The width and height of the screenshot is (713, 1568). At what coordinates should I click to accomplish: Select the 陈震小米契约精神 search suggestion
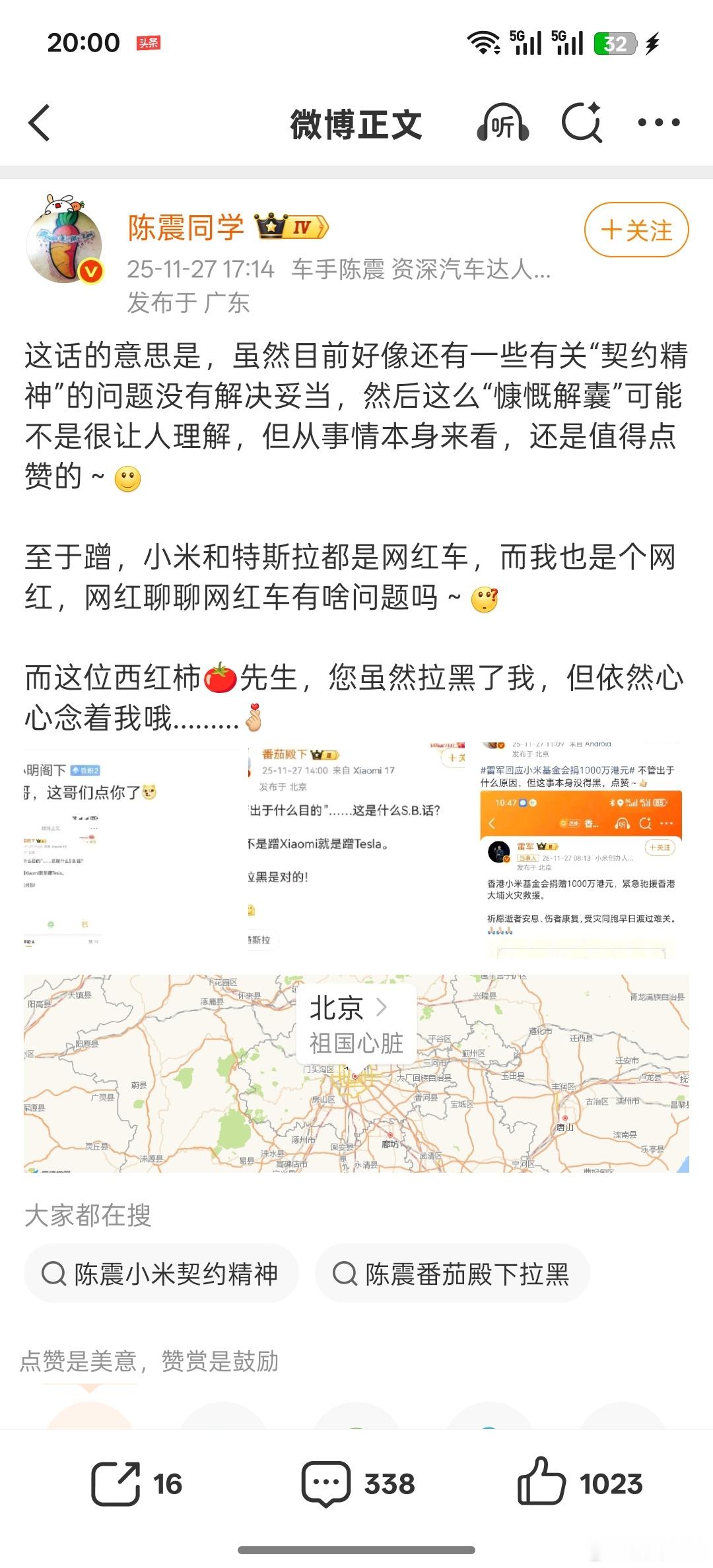click(x=161, y=1273)
